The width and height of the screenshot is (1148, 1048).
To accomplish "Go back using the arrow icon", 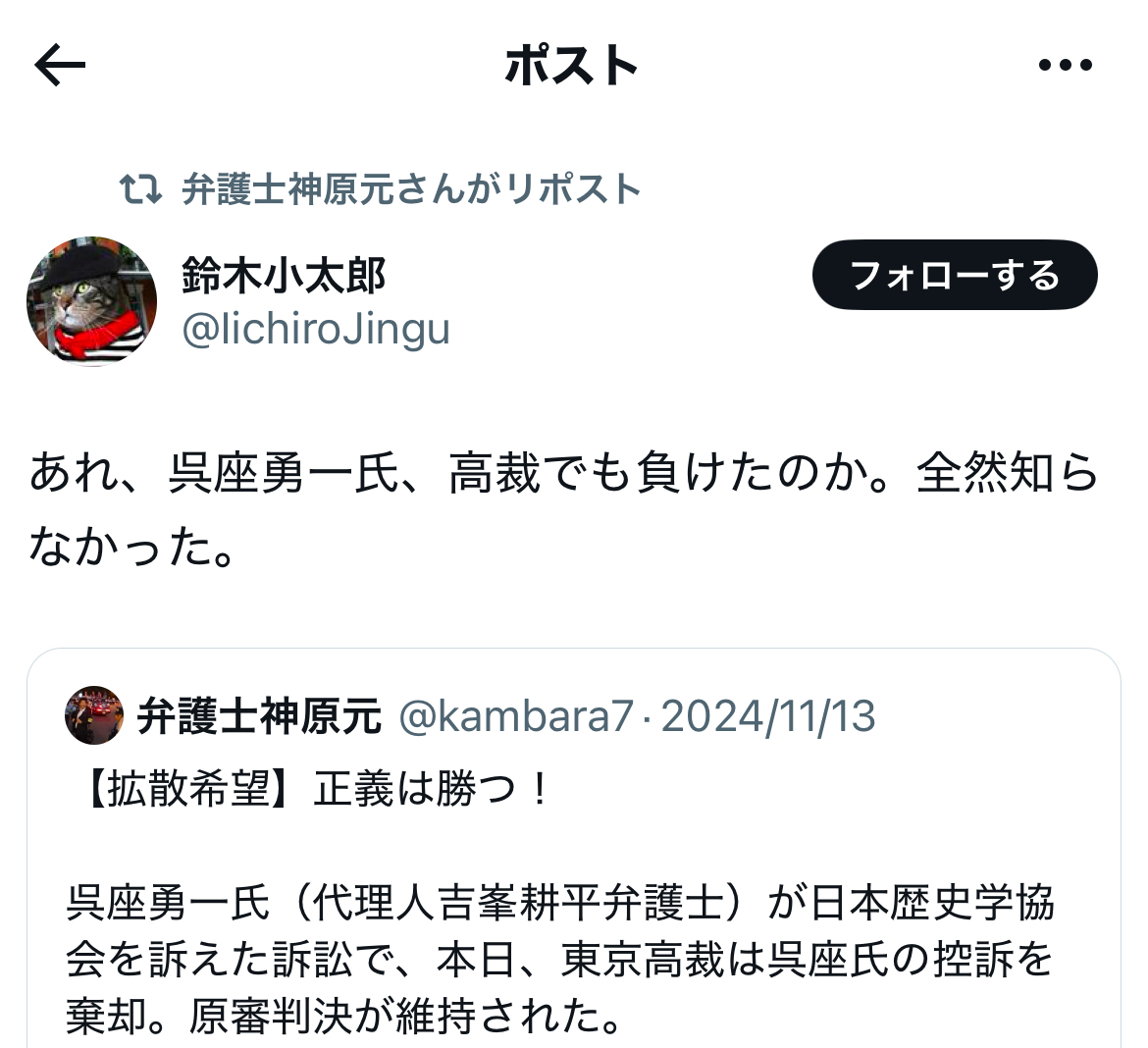I will pyautogui.click(x=60, y=66).
